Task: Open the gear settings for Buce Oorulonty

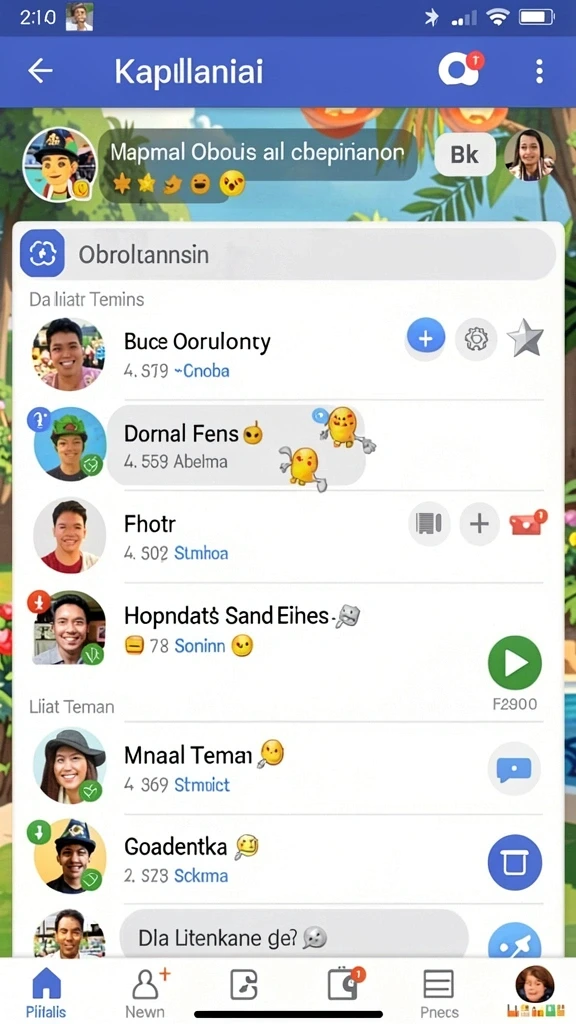Action: [x=476, y=338]
